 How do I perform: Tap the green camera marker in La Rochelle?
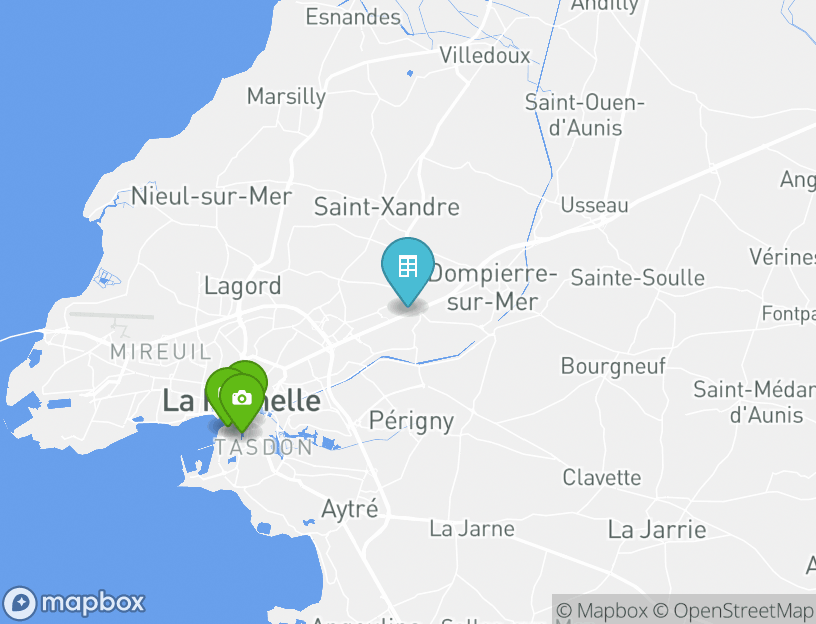pyautogui.click(x=241, y=399)
